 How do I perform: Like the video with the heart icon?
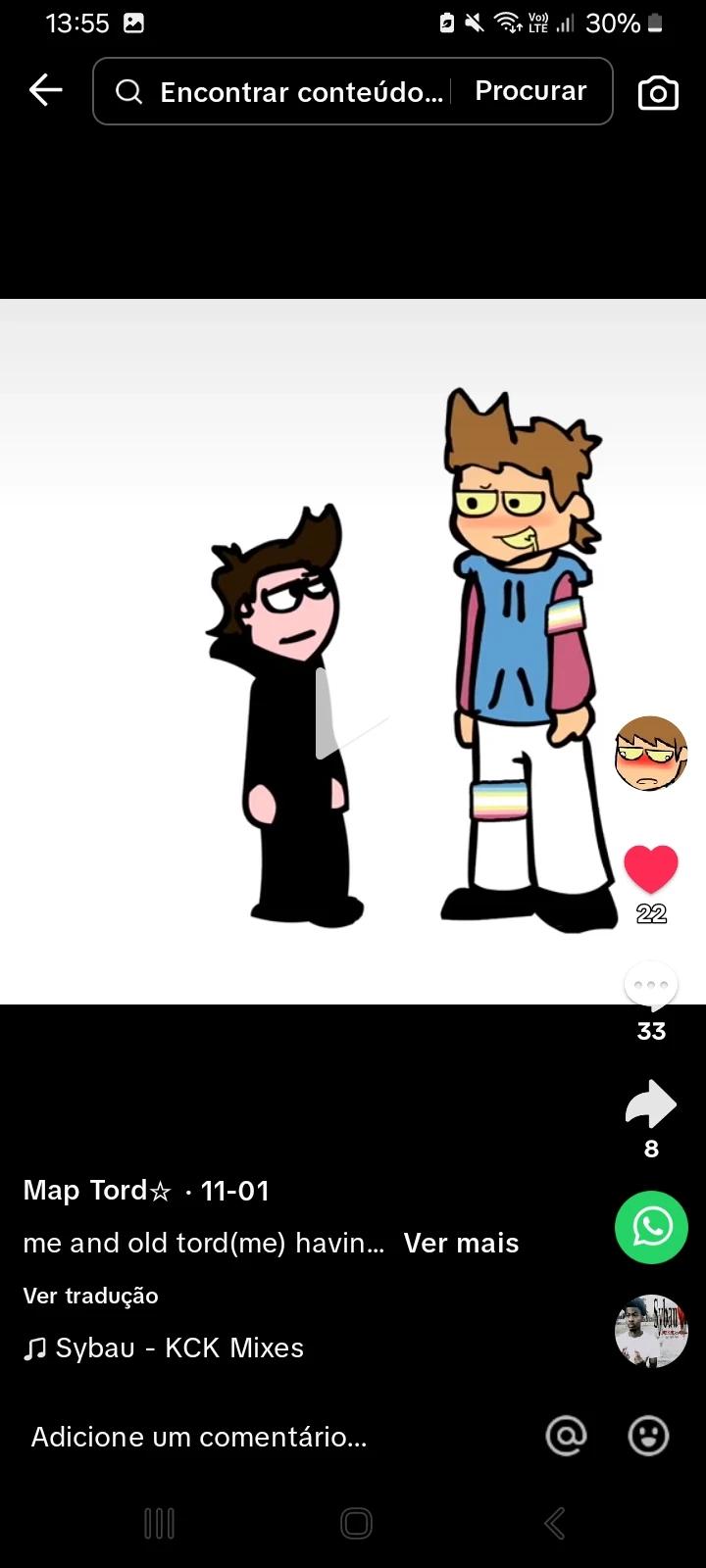pyautogui.click(x=651, y=868)
